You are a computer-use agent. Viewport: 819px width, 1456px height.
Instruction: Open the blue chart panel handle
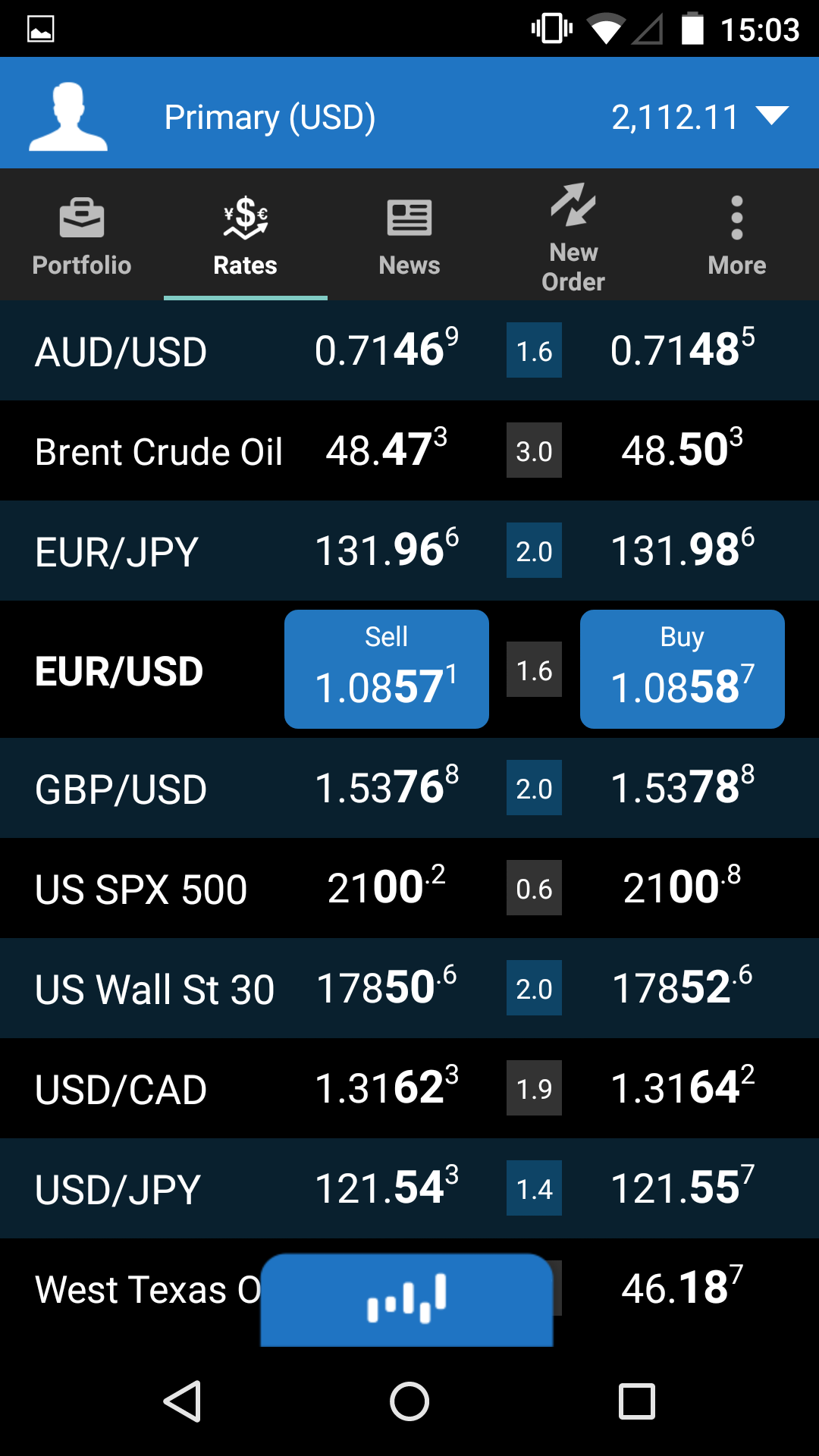(x=407, y=1300)
